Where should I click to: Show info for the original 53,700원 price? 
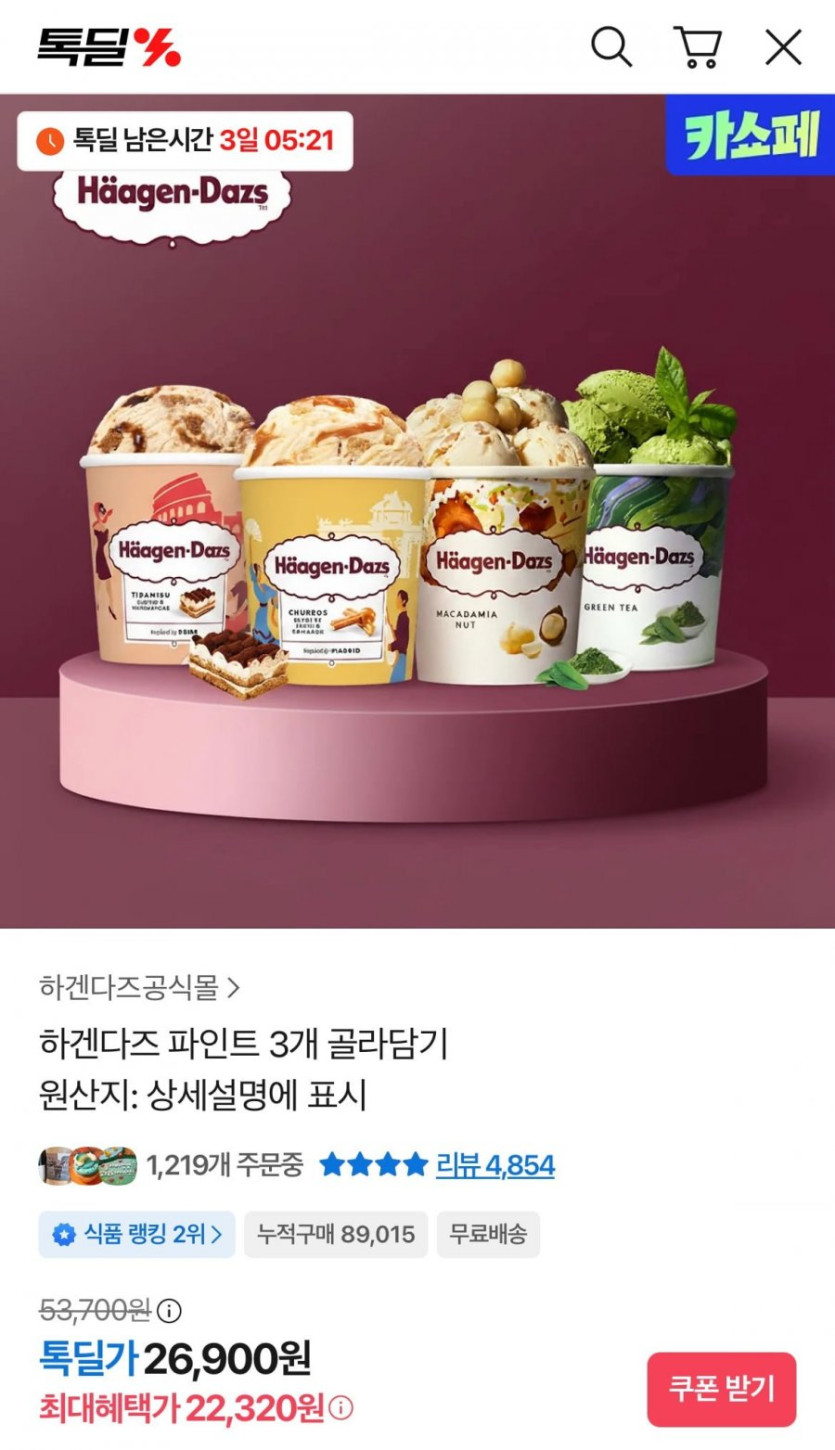coord(170,1310)
